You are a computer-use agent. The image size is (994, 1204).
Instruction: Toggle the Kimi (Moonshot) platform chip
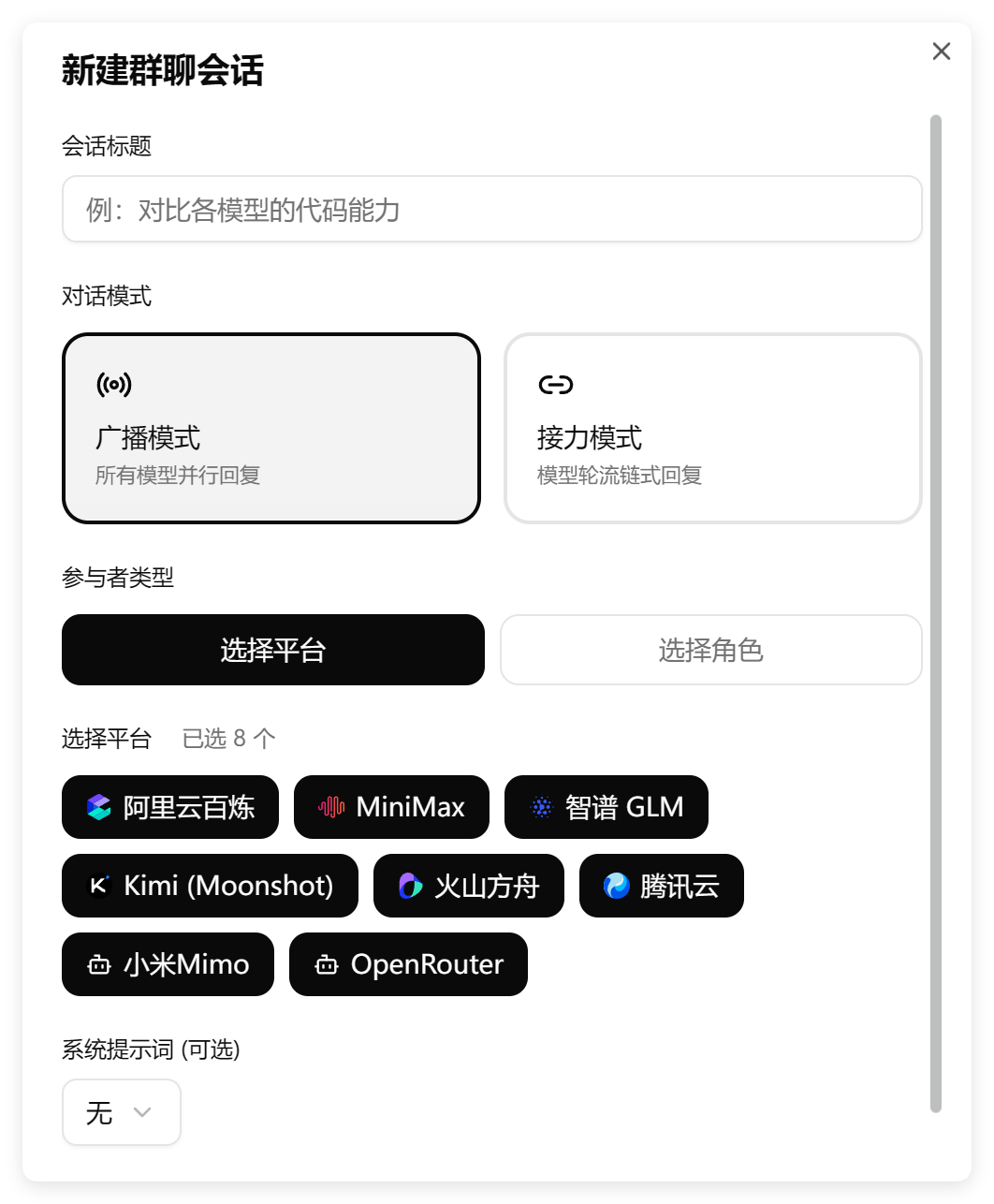[210, 886]
